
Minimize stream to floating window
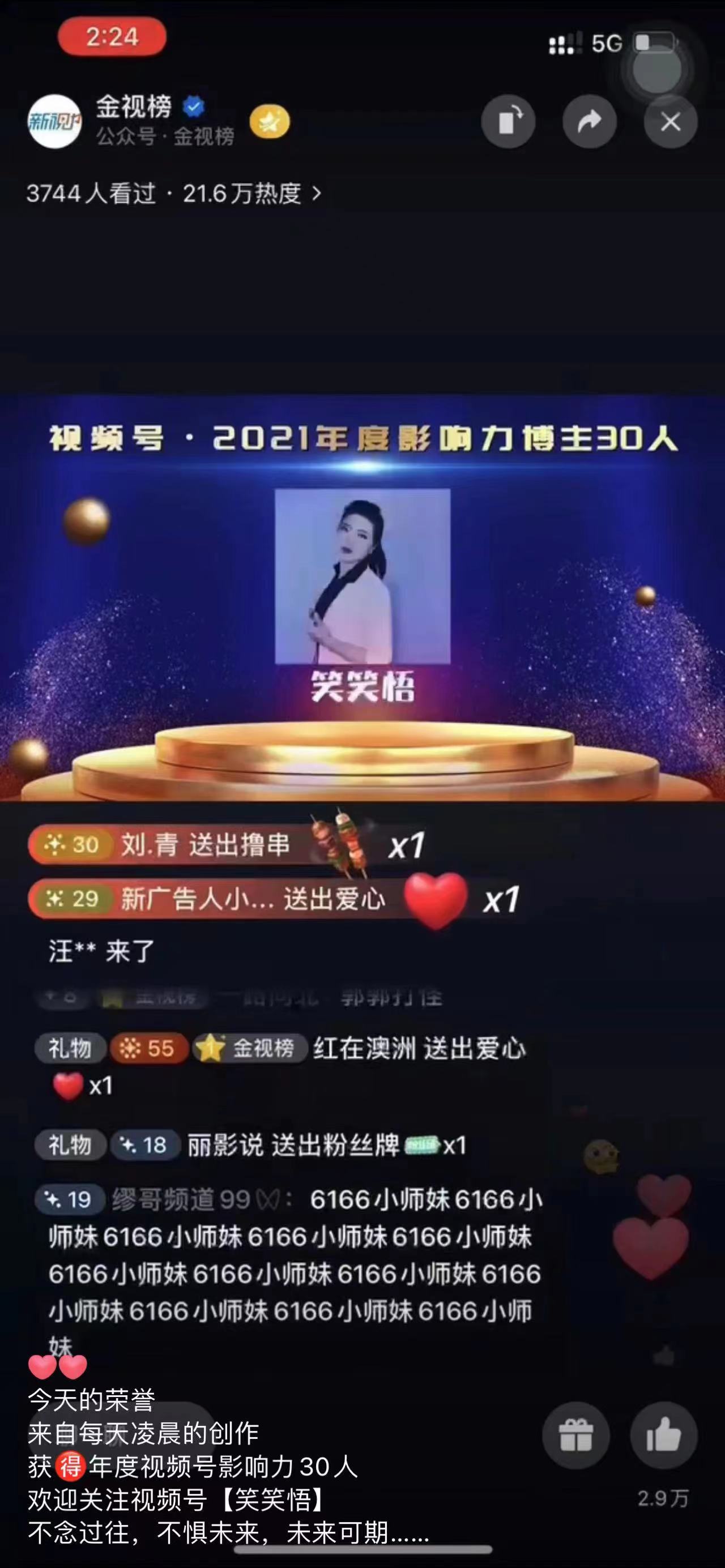(507, 122)
